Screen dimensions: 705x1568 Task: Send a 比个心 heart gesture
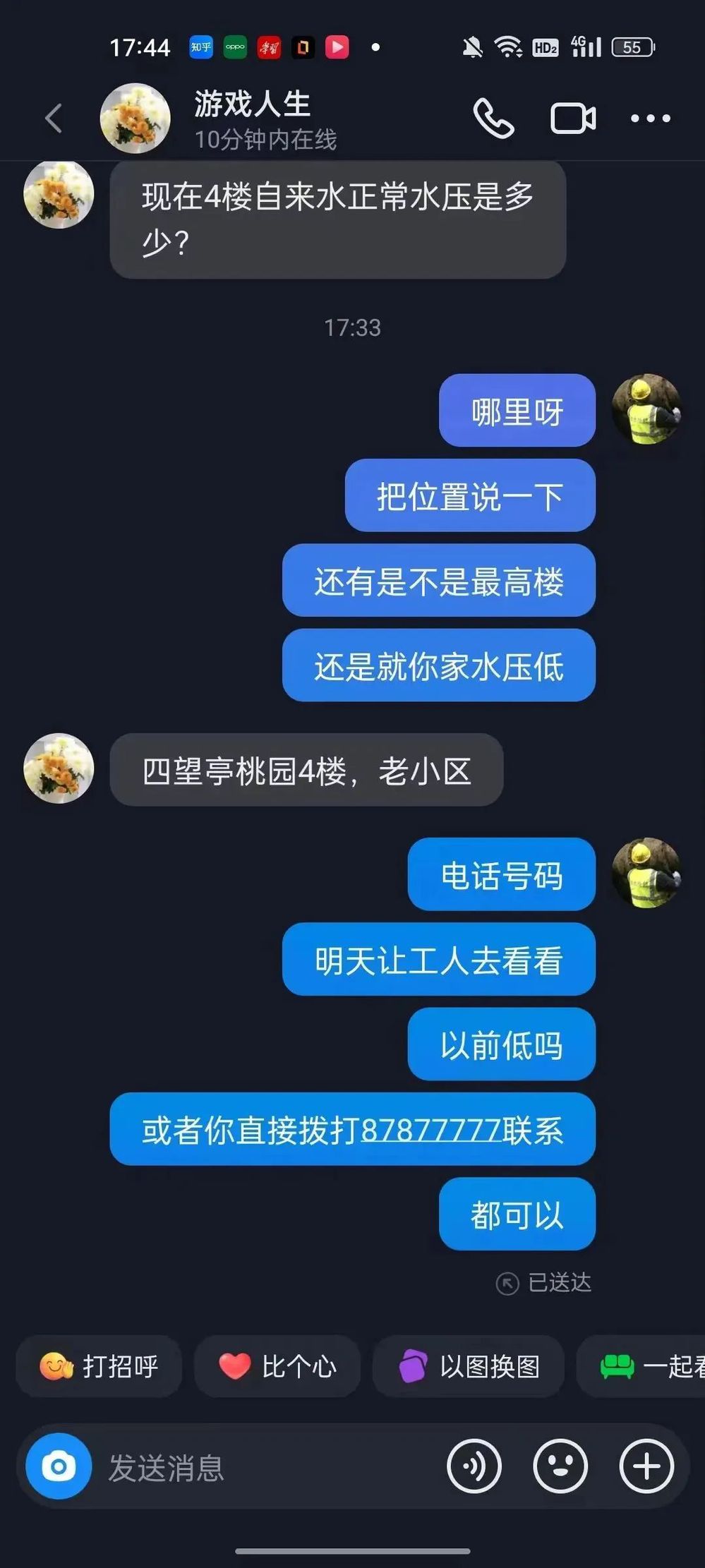pyautogui.click(x=277, y=1366)
